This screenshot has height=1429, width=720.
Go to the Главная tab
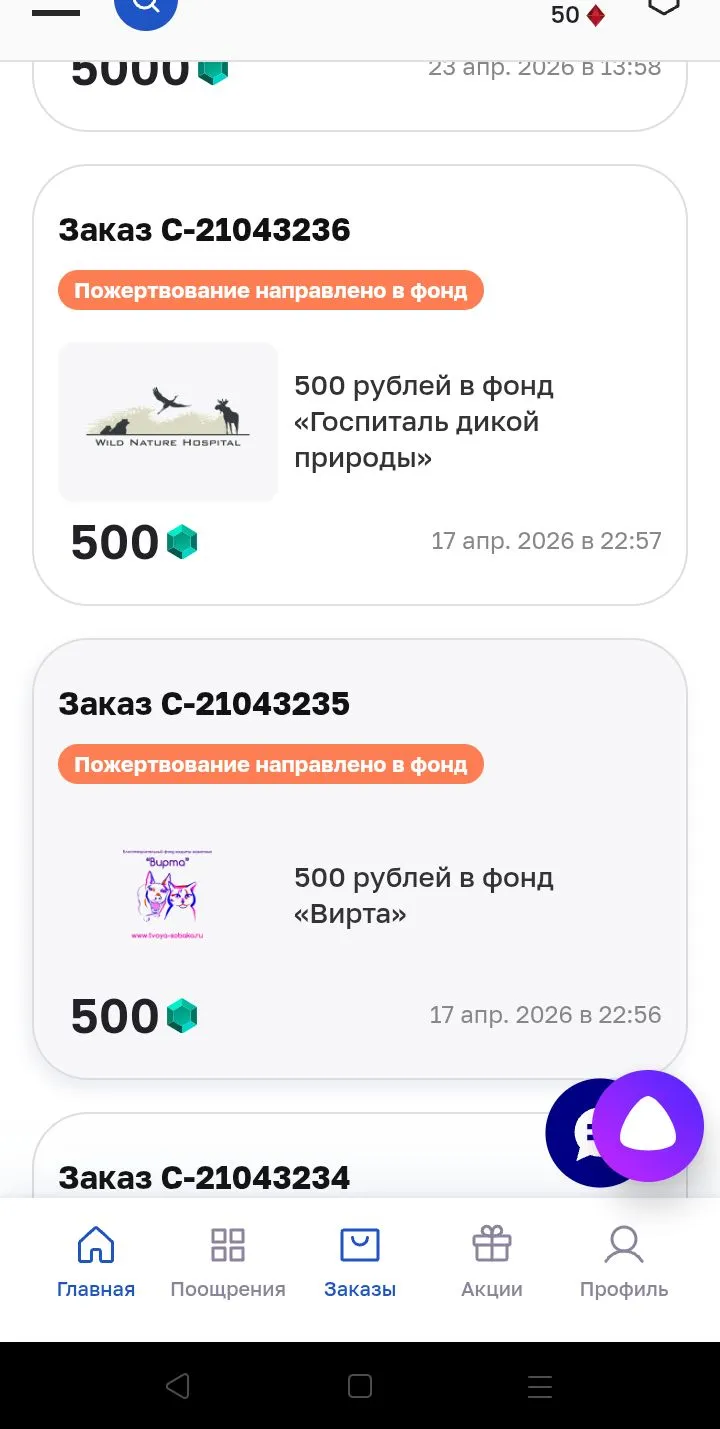96,1263
